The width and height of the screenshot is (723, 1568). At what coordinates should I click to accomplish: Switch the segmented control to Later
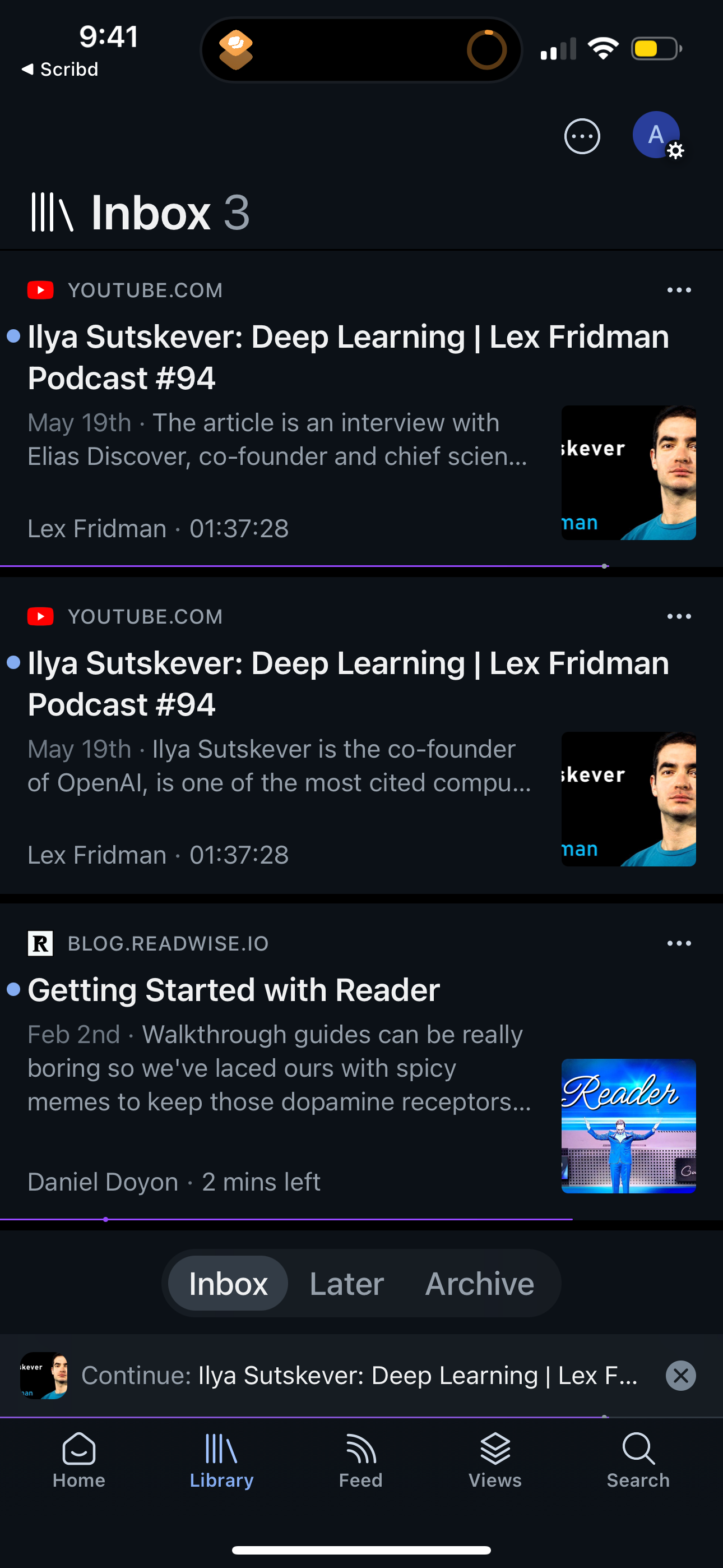pyautogui.click(x=346, y=1283)
